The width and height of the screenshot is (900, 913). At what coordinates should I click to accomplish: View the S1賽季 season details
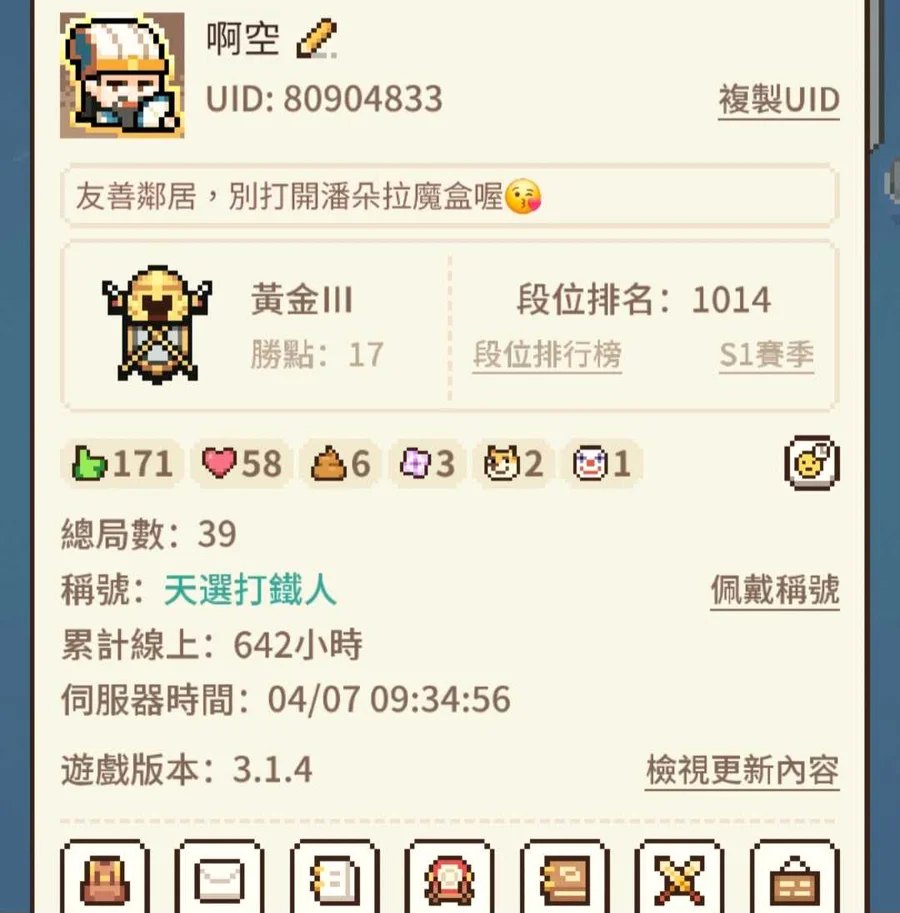point(766,355)
